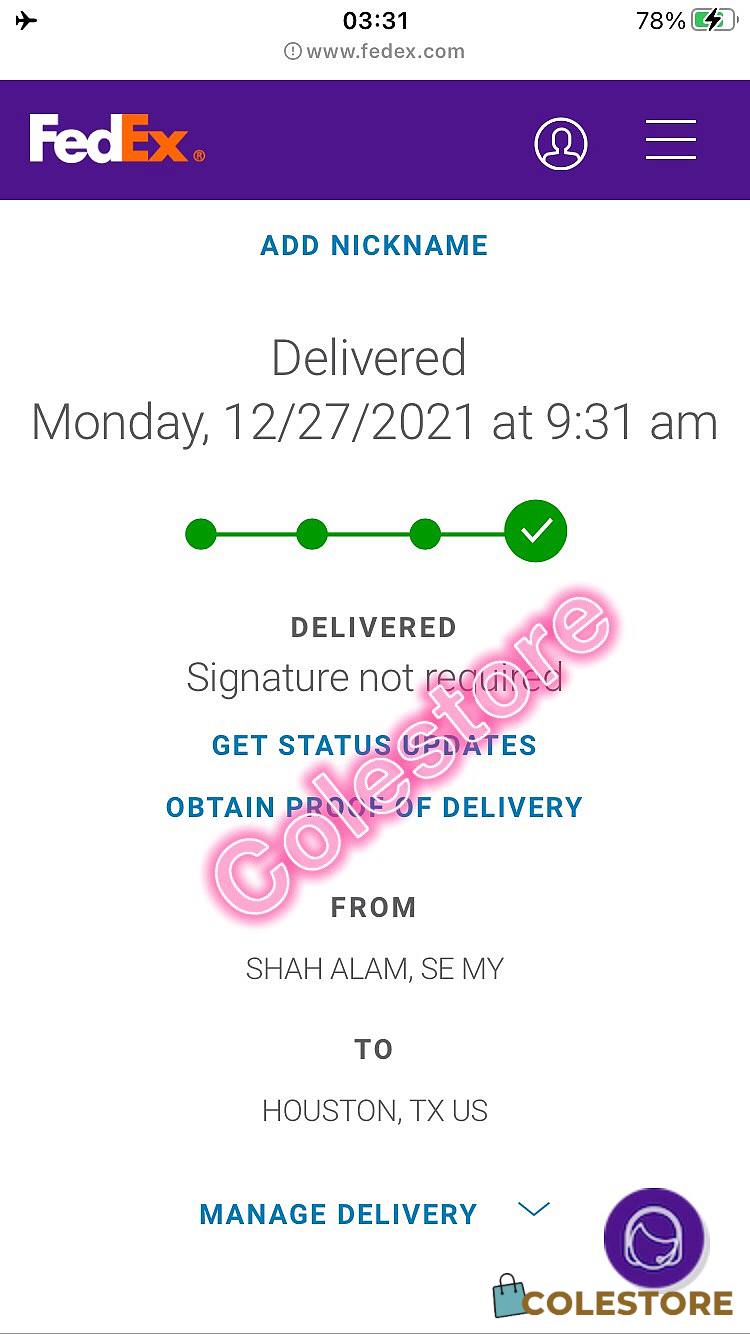Open the FedEx account profile icon
The image size is (750, 1334).
tap(561, 143)
